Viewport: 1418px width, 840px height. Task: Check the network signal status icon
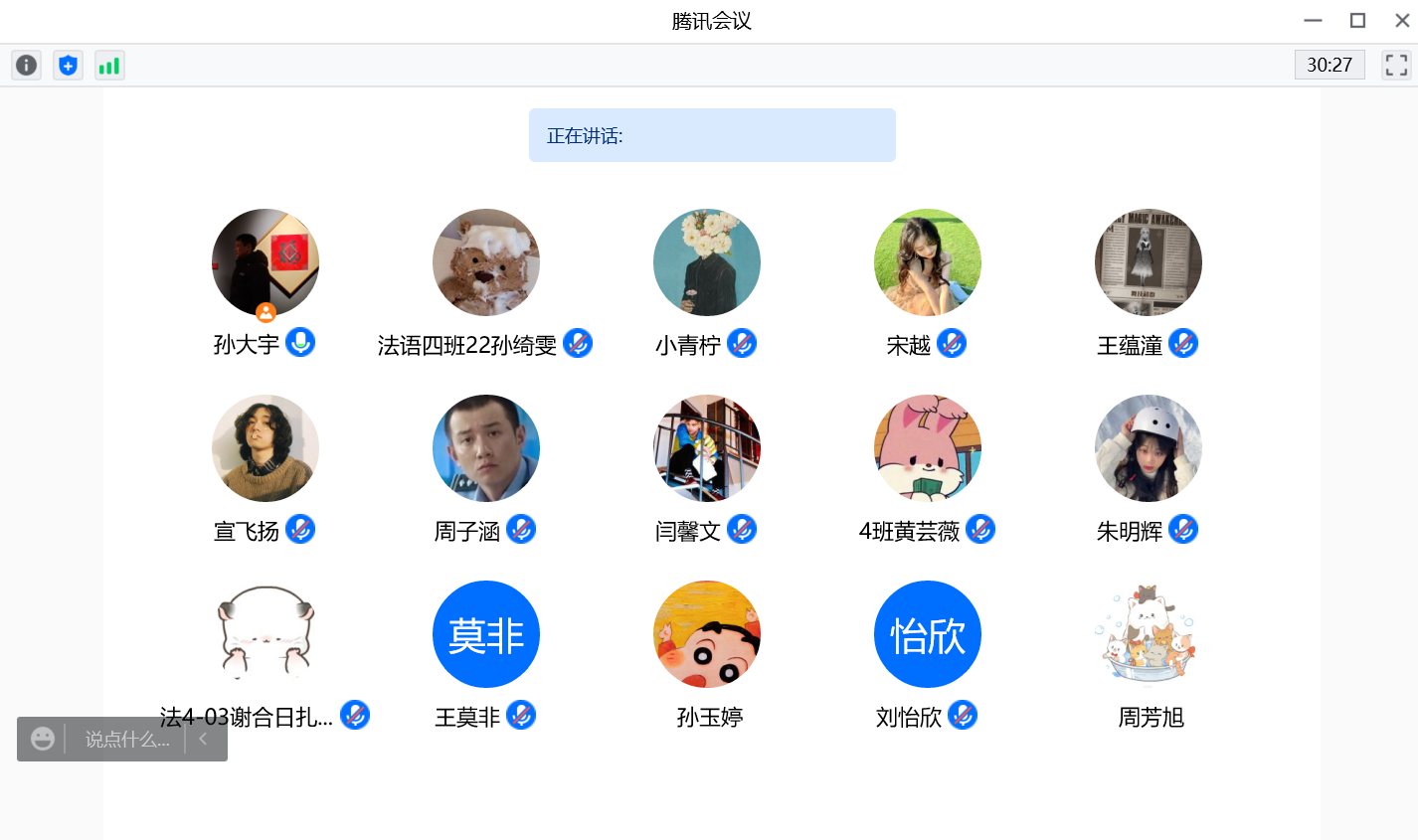click(x=109, y=66)
